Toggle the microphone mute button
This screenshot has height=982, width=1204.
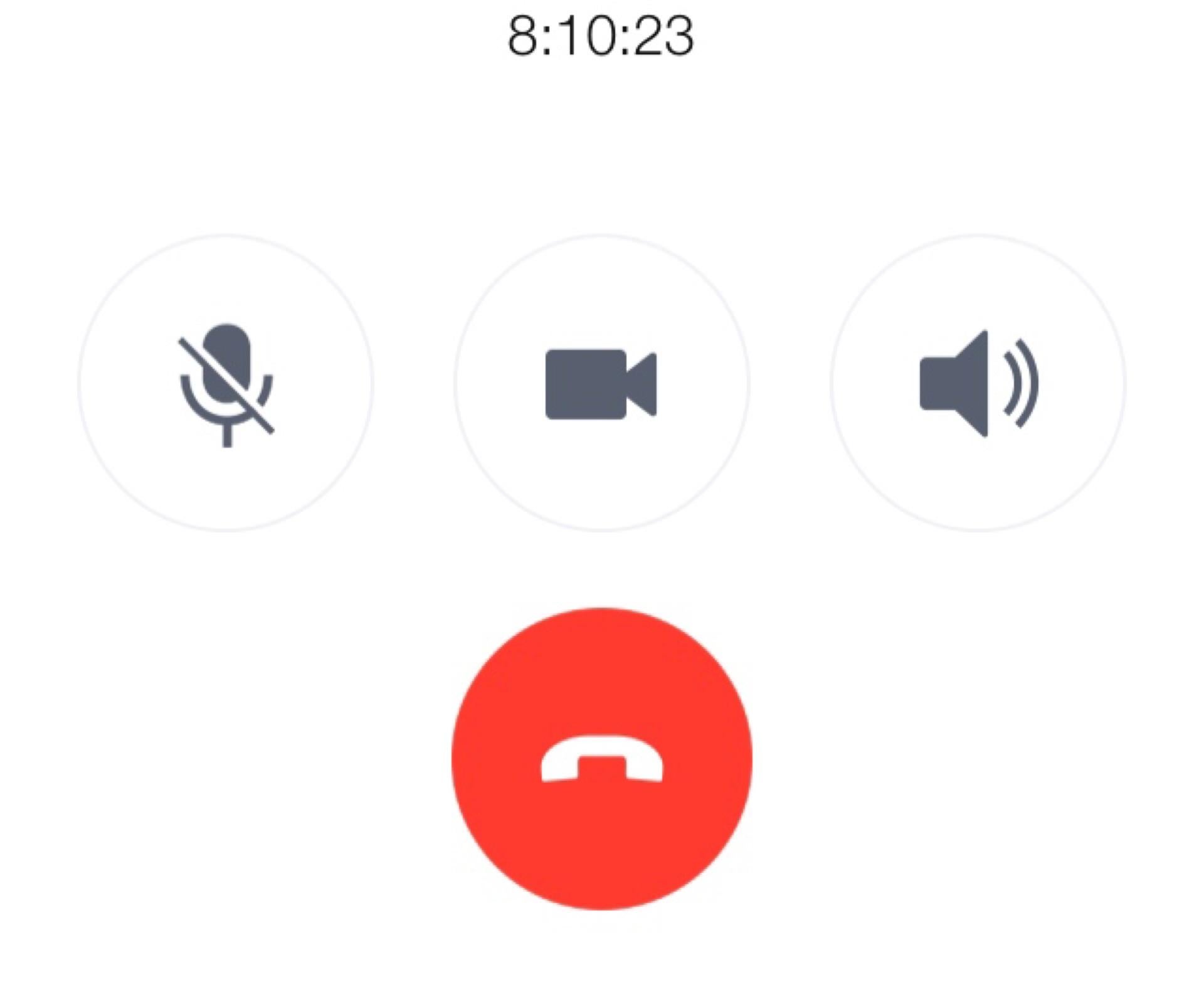point(226,383)
